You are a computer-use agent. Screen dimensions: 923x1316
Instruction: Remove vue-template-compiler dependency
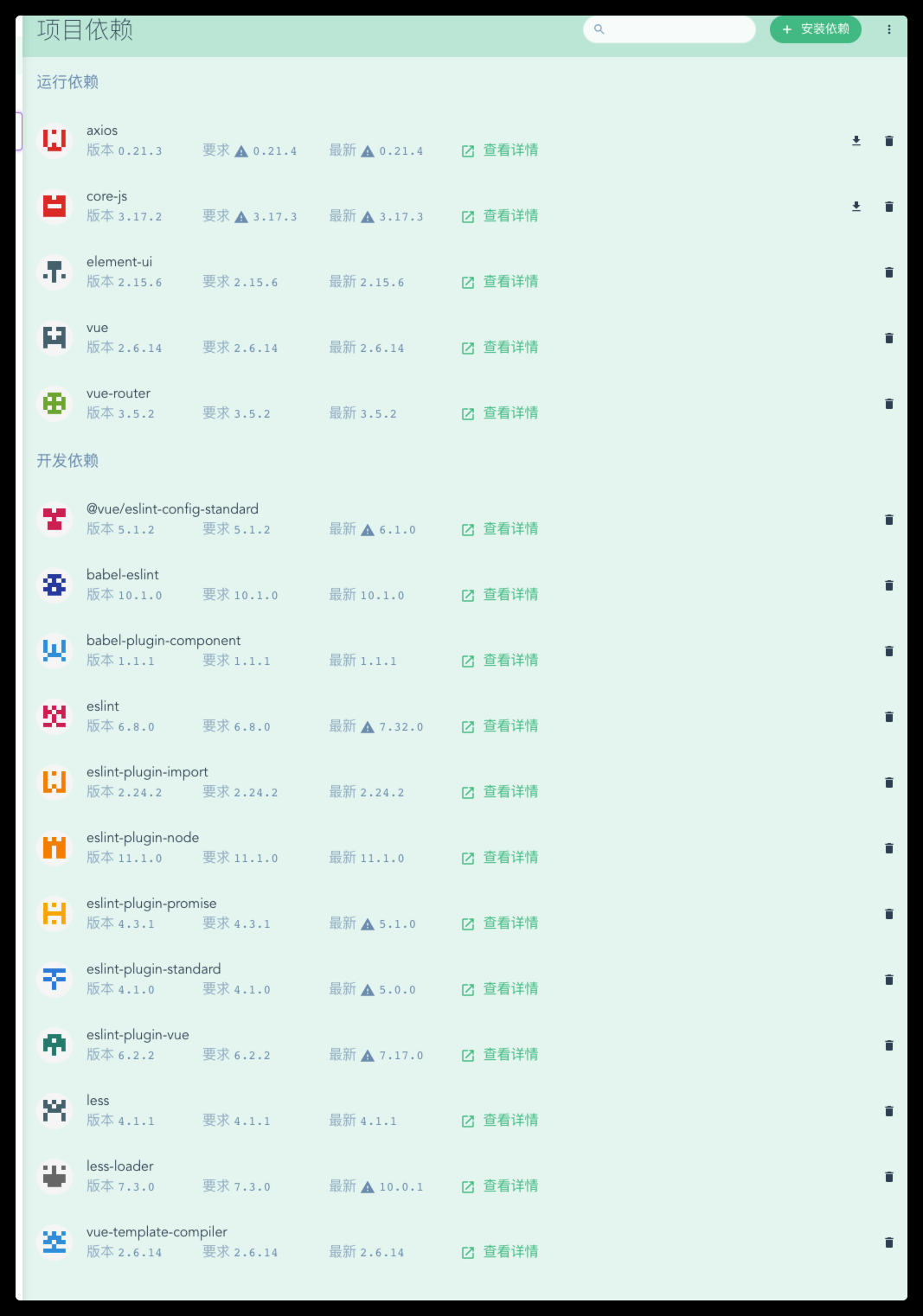tap(888, 1243)
